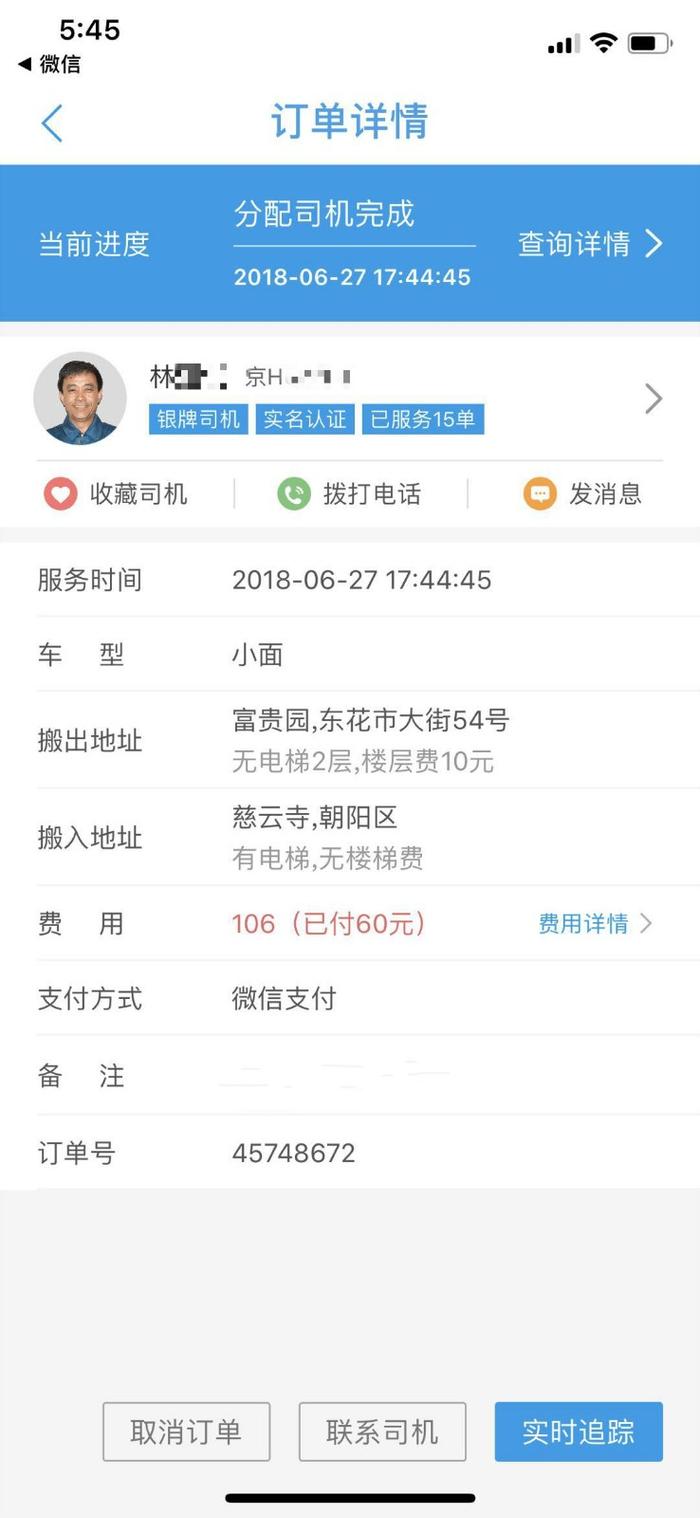Viewport: 700px width, 1518px height.
Task: Tap 取消订单 to cancel the order
Action: (x=186, y=1431)
